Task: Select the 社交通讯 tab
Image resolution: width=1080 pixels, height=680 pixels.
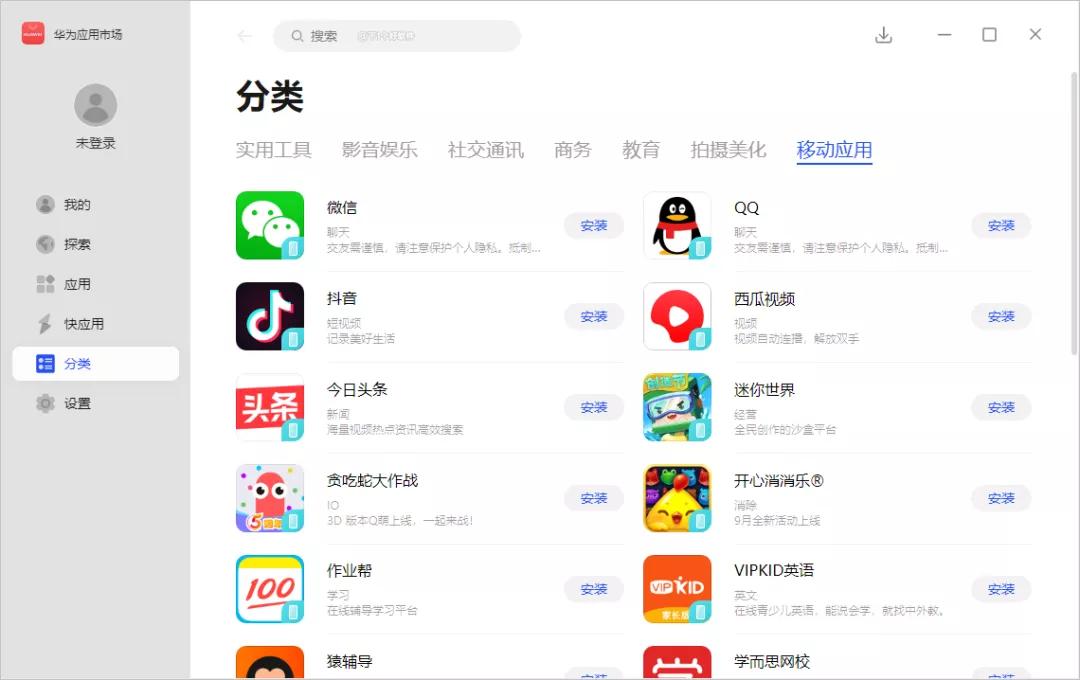Action: pyautogui.click(x=485, y=150)
